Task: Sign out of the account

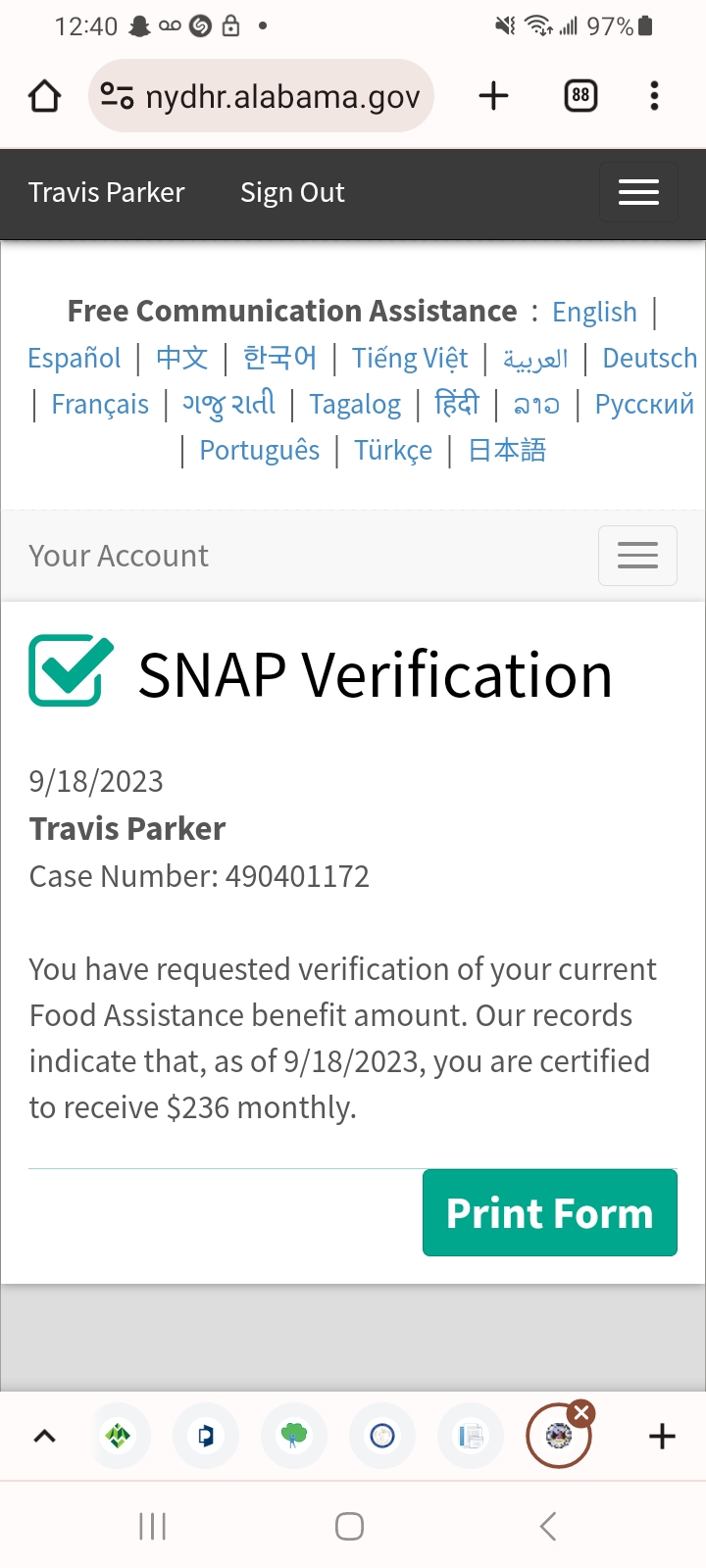Action: tap(292, 192)
